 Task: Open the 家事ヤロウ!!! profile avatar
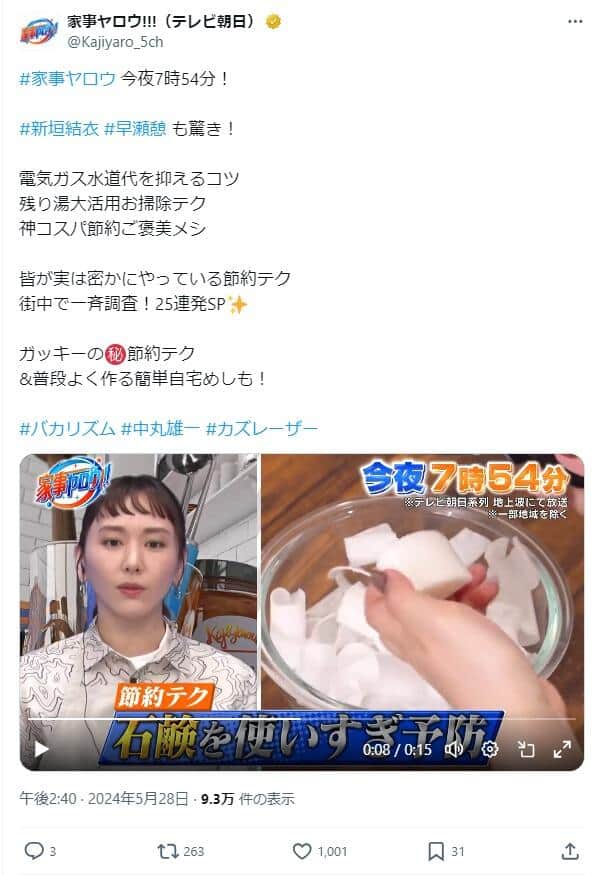point(38,30)
